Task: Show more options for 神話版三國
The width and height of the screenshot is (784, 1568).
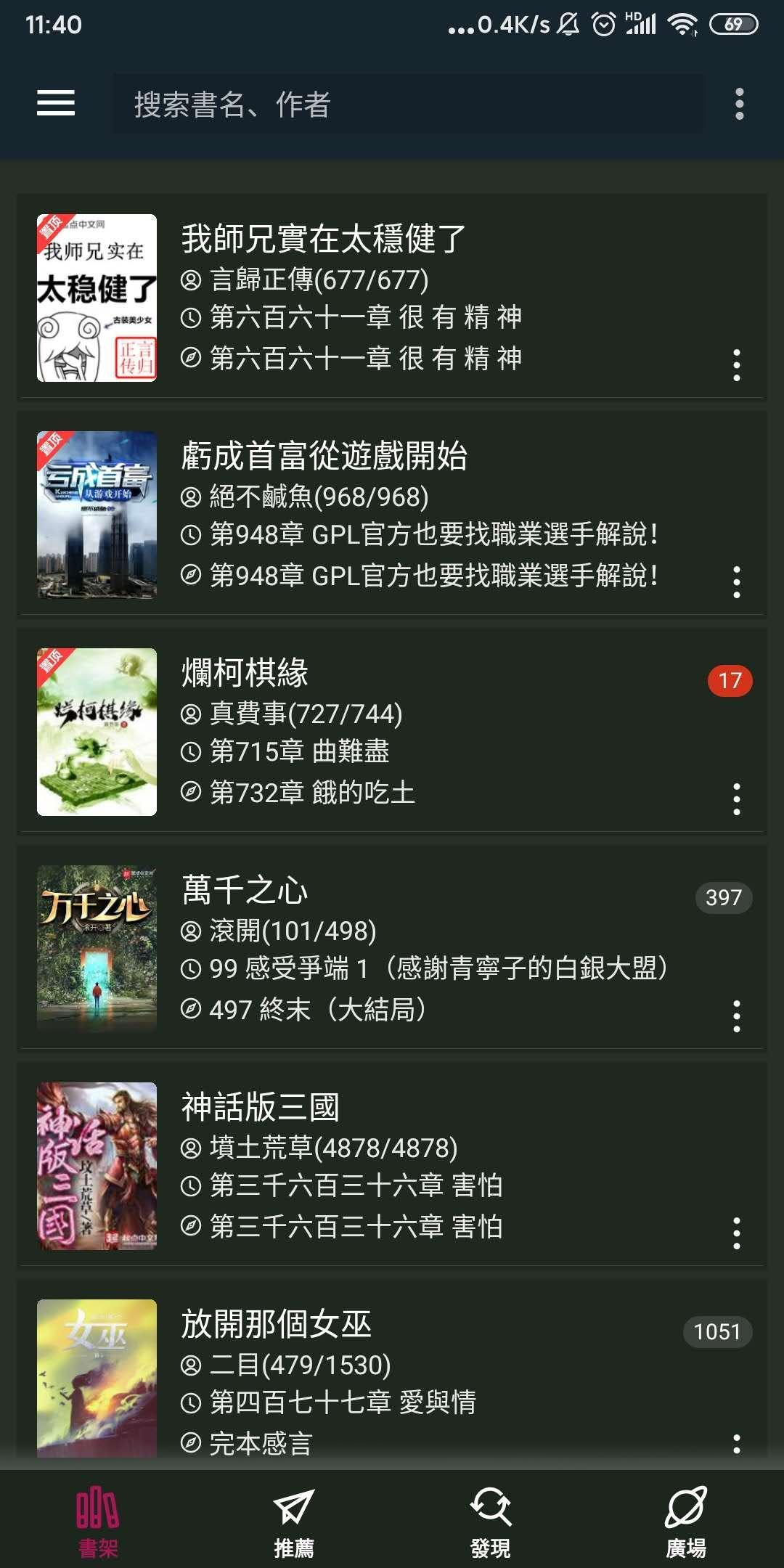Action: [x=737, y=1233]
